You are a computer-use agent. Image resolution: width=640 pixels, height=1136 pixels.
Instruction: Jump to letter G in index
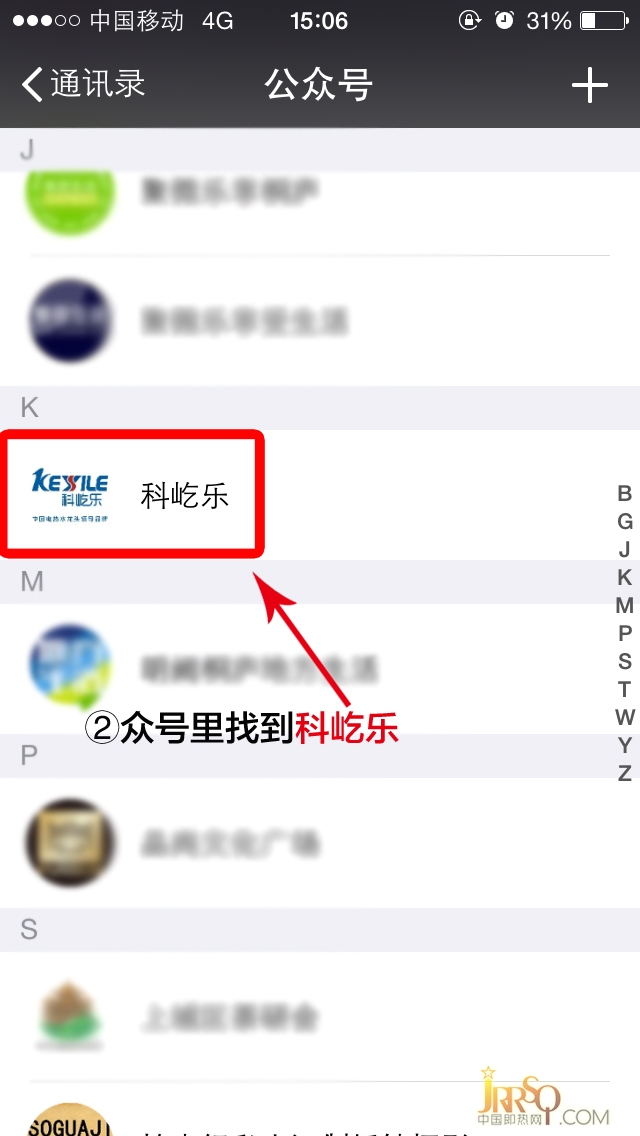[x=624, y=521]
